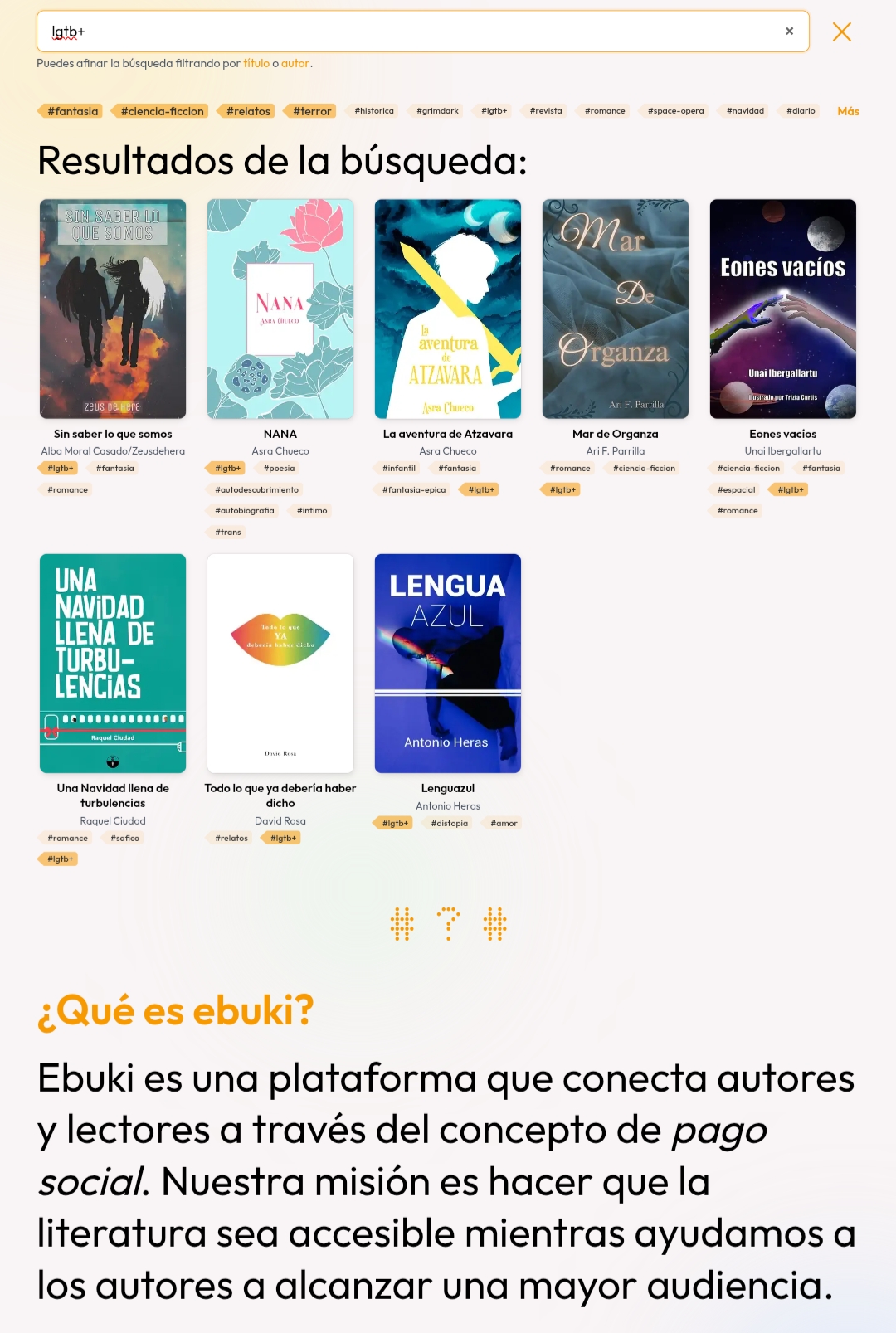Open the NANA book cover

click(280, 309)
